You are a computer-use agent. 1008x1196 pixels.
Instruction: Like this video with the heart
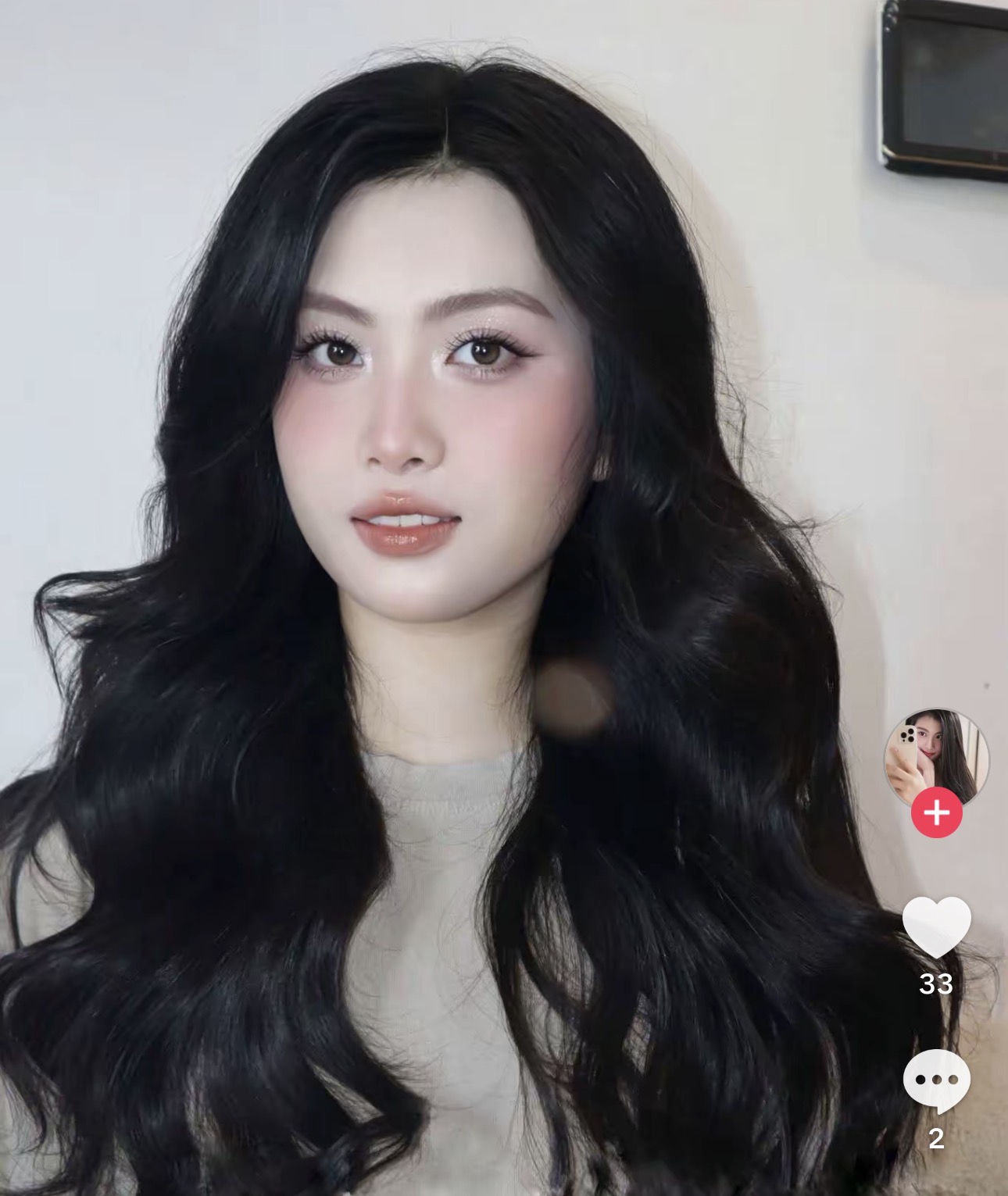coord(936,926)
